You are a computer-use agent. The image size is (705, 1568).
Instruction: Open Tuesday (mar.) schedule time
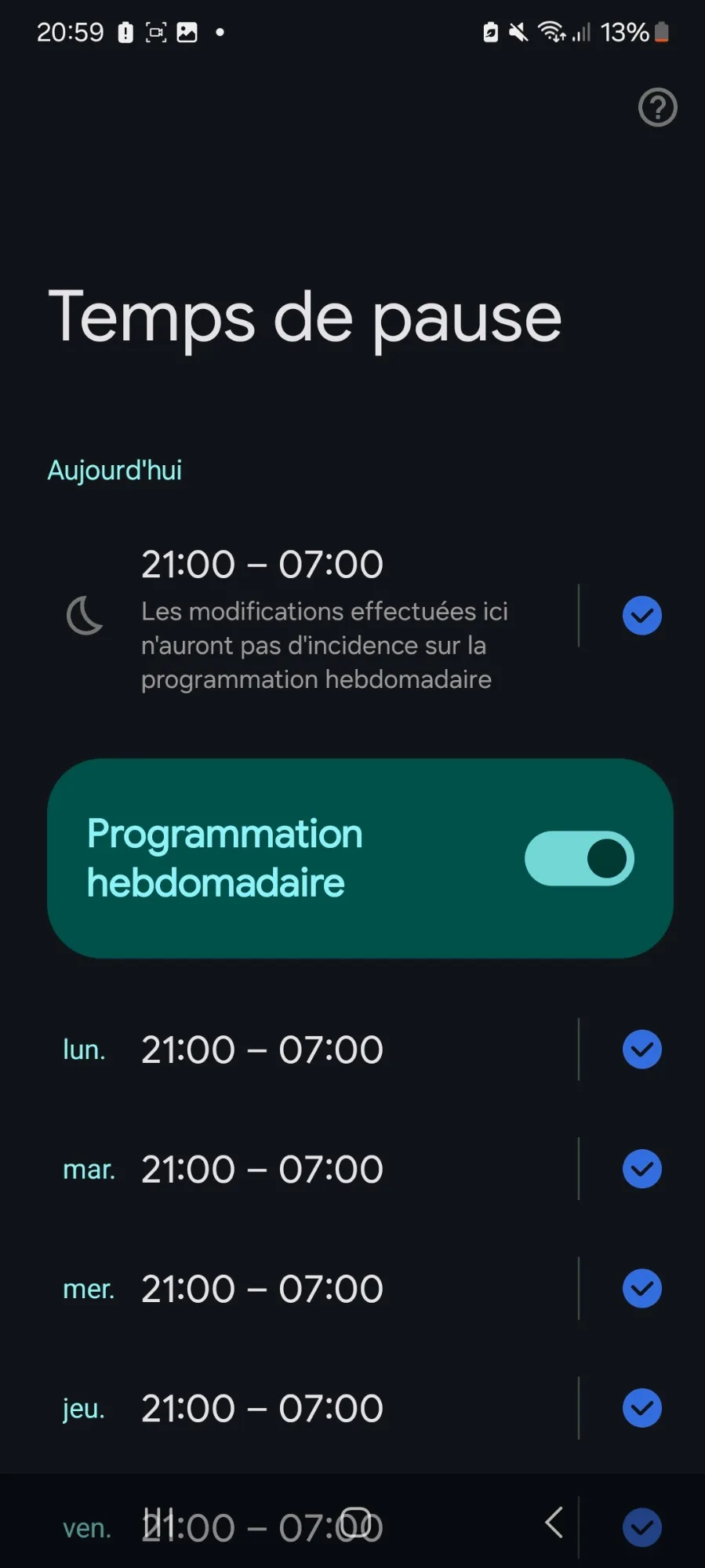(x=262, y=1169)
